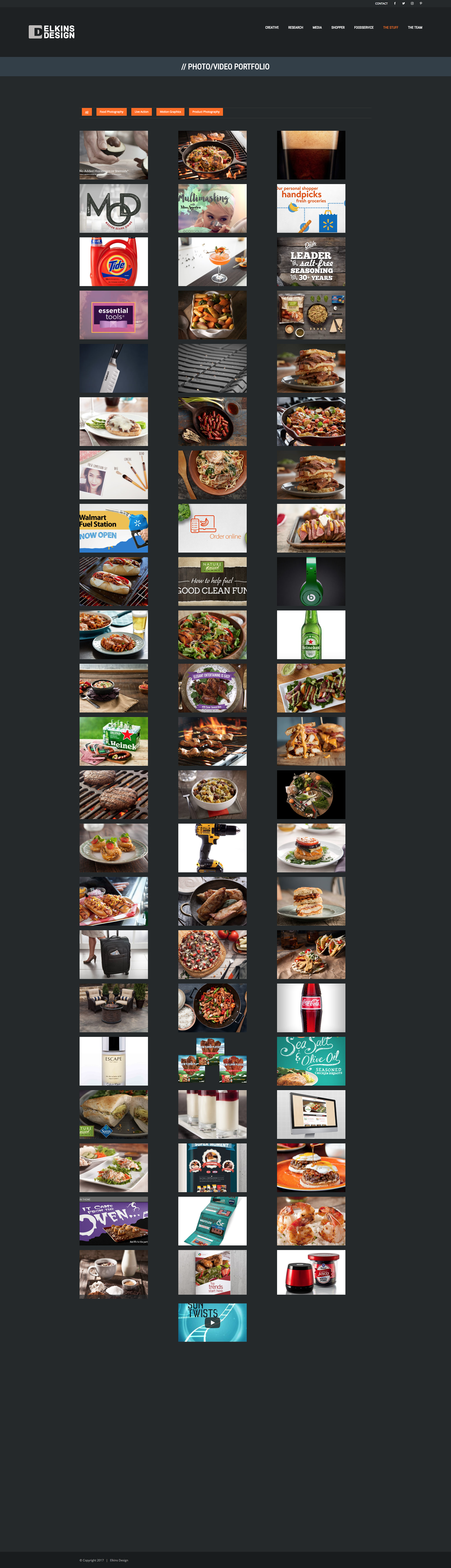This screenshot has width=451, height=1568.
Task: Filter portfolio by Food Photography
Action: pos(112,112)
